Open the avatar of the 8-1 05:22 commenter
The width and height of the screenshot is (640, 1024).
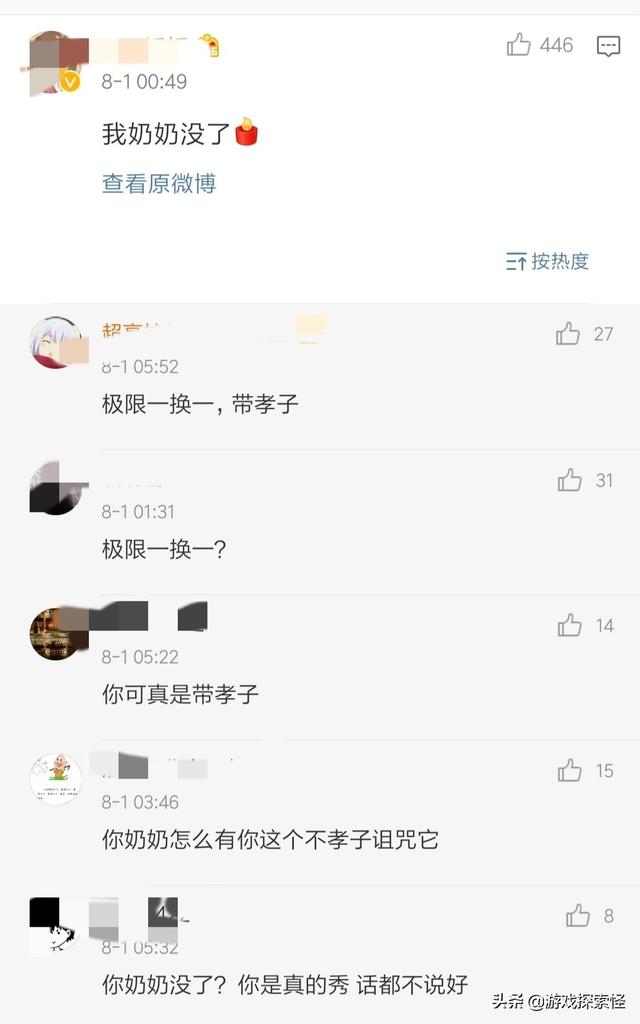pyautogui.click(x=55, y=633)
